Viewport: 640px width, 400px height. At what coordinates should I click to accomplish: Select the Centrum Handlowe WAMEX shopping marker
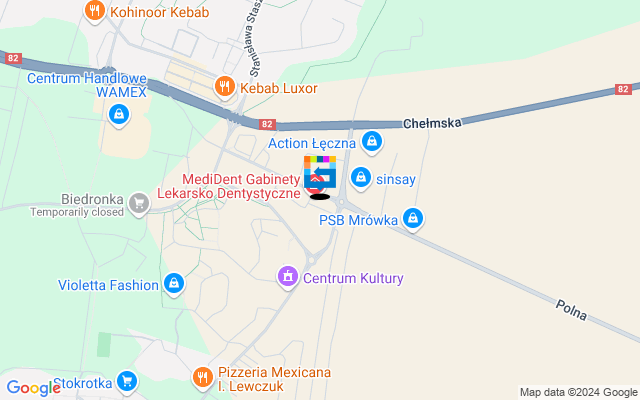120,116
